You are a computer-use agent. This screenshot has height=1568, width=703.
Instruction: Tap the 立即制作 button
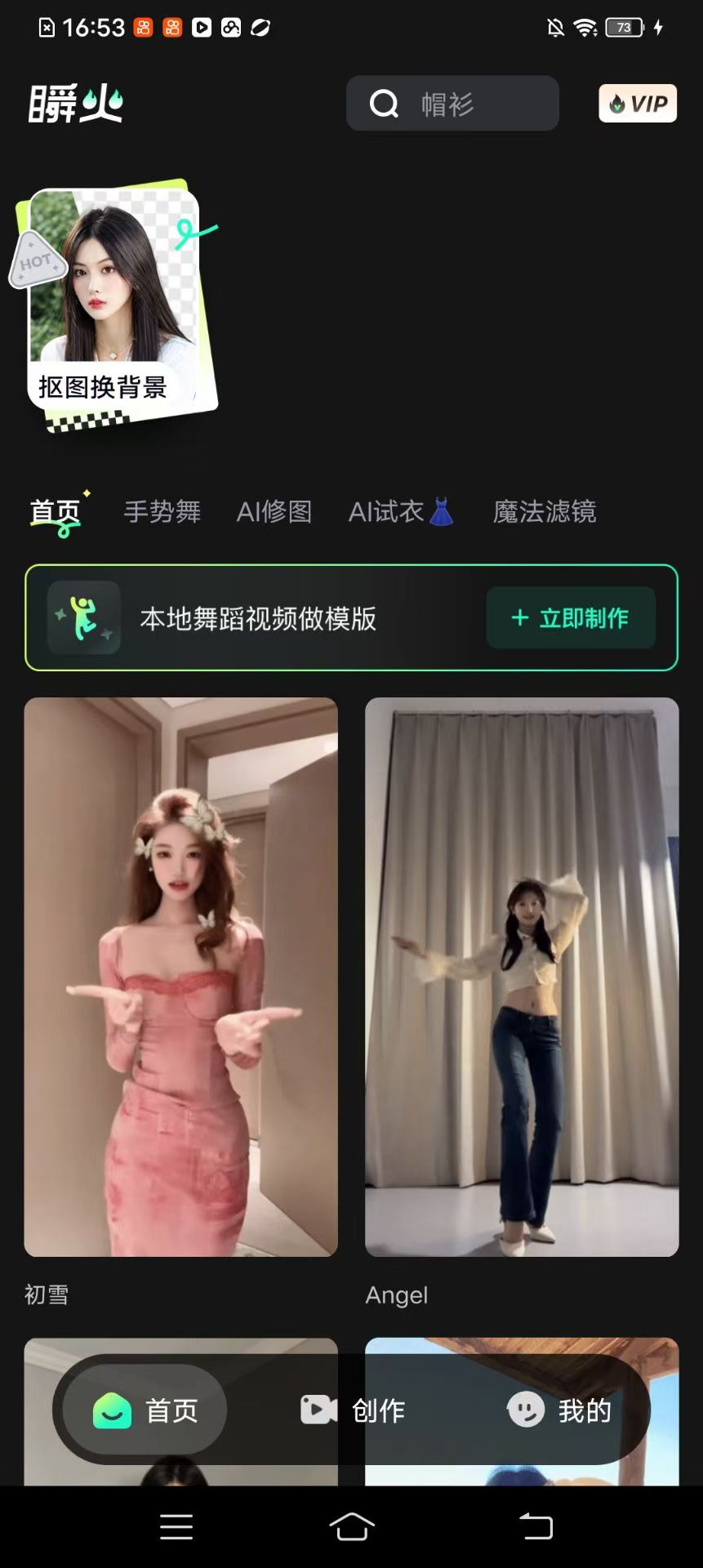(x=570, y=618)
